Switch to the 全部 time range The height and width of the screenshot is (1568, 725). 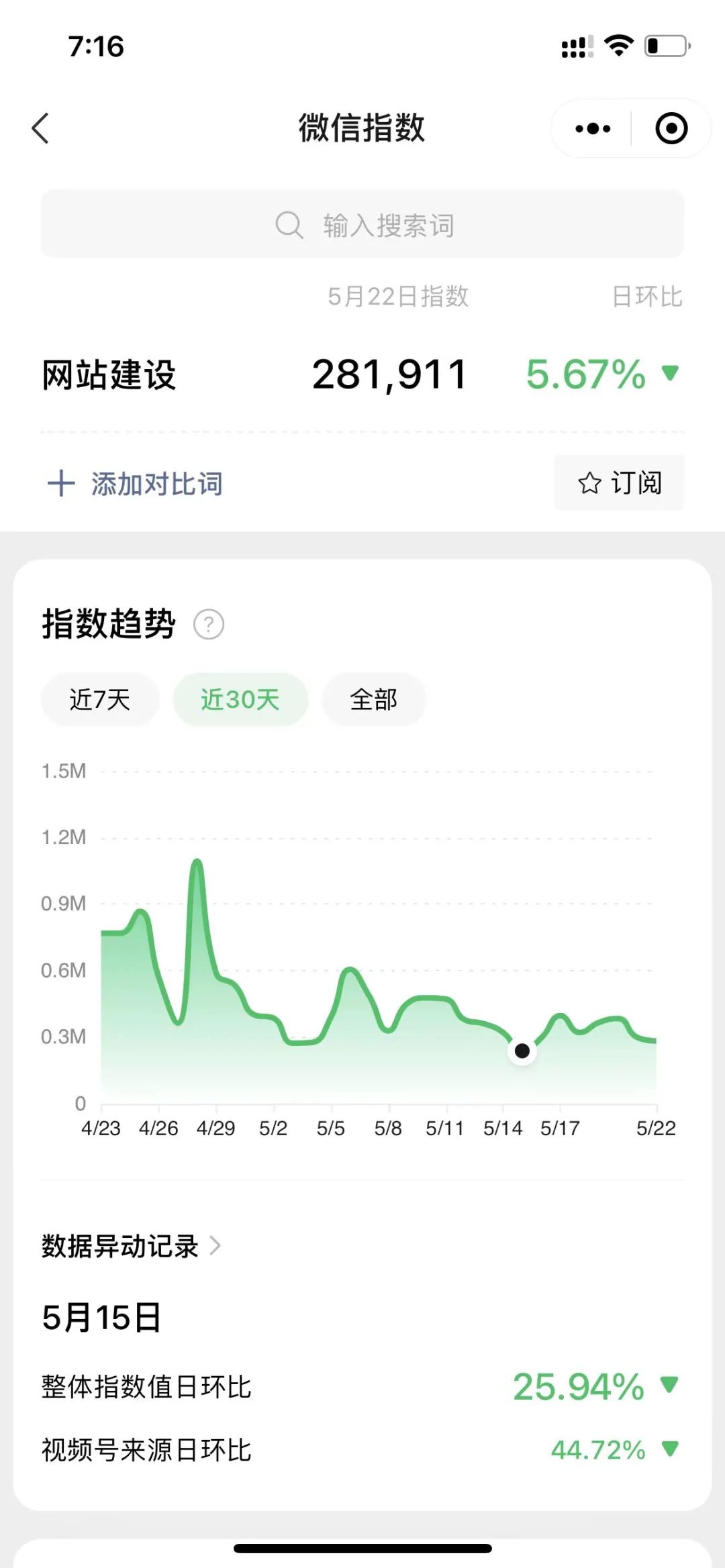pyautogui.click(x=373, y=699)
